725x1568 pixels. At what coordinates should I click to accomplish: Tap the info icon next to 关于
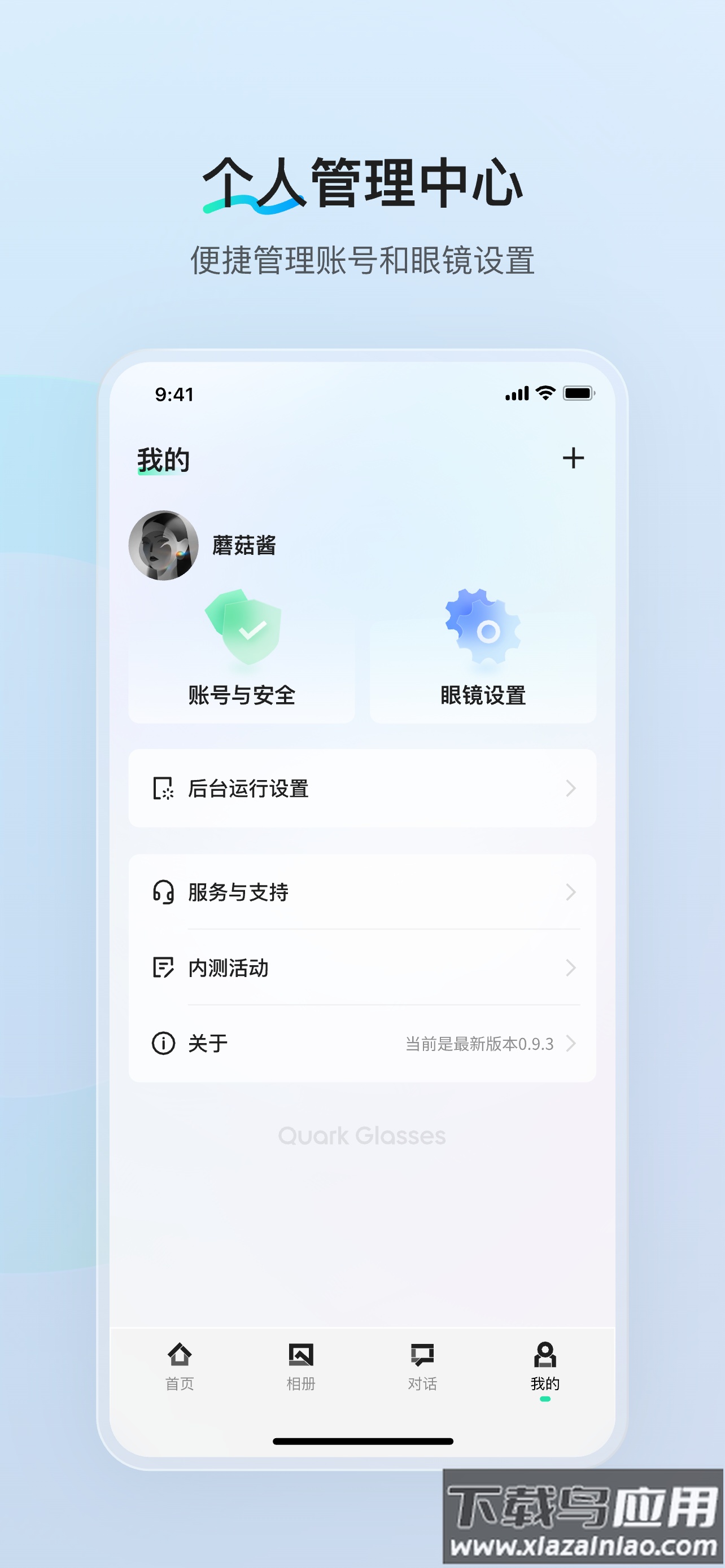pyautogui.click(x=163, y=1043)
